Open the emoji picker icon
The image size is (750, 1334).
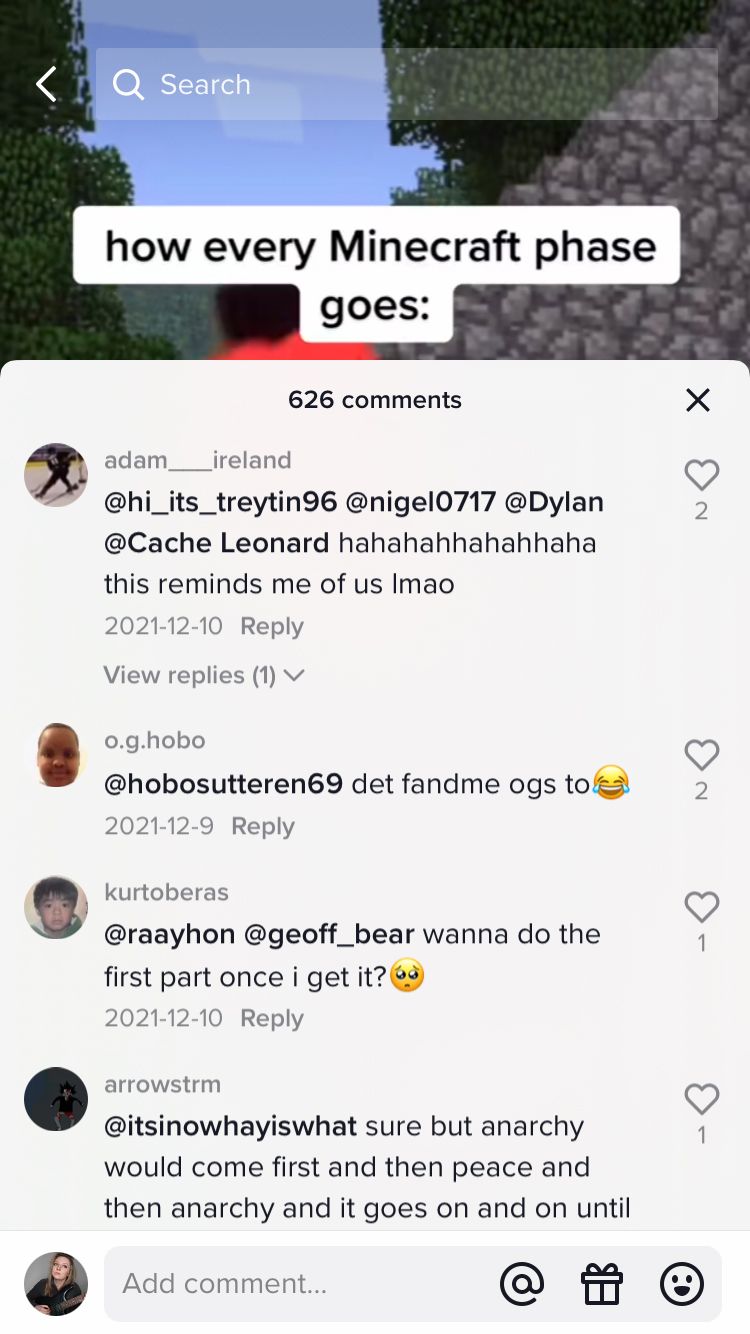point(682,1283)
